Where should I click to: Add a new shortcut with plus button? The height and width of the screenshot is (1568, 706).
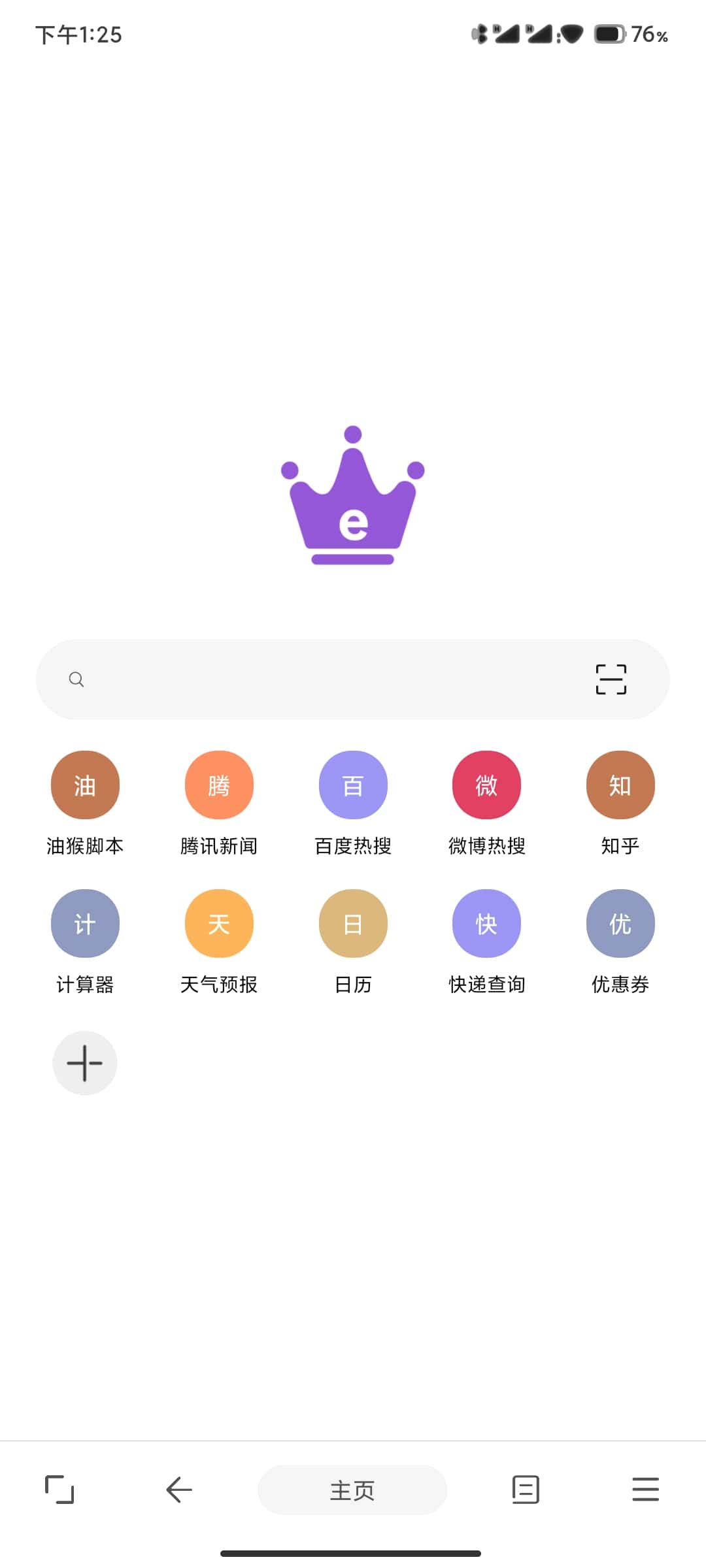(85, 1063)
